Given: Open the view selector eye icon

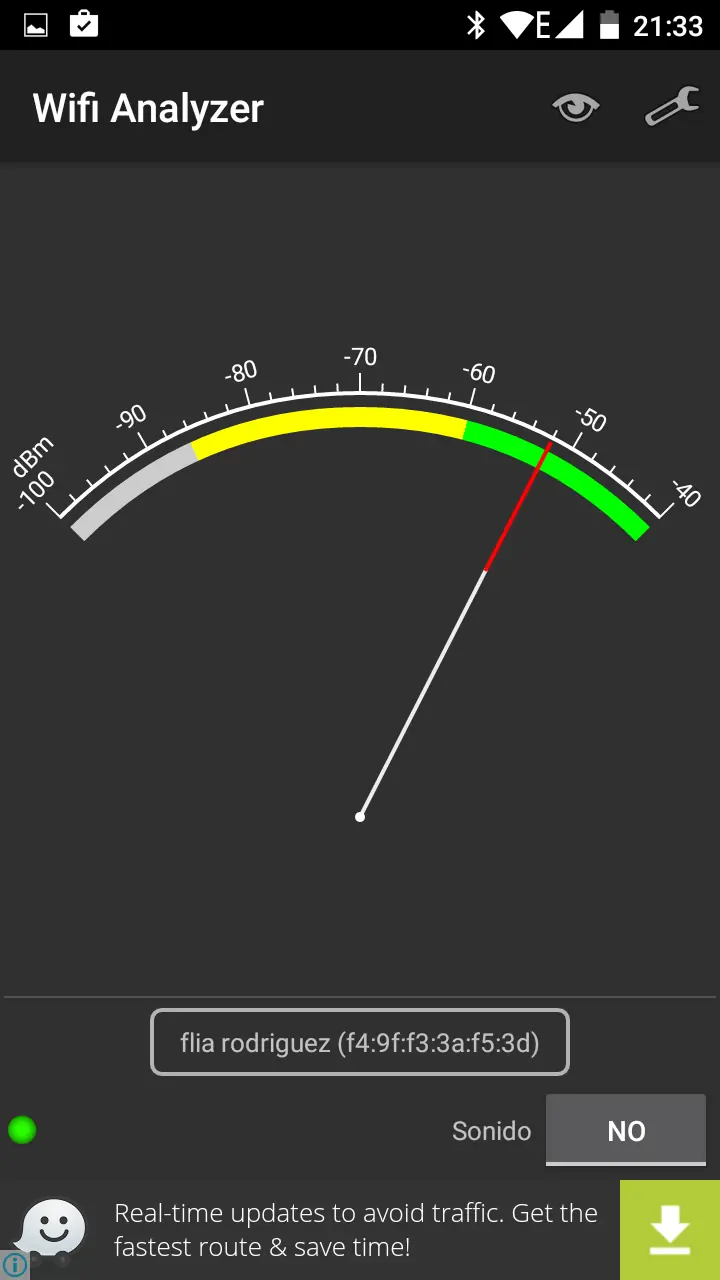Looking at the screenshot, I should (576, 107).
